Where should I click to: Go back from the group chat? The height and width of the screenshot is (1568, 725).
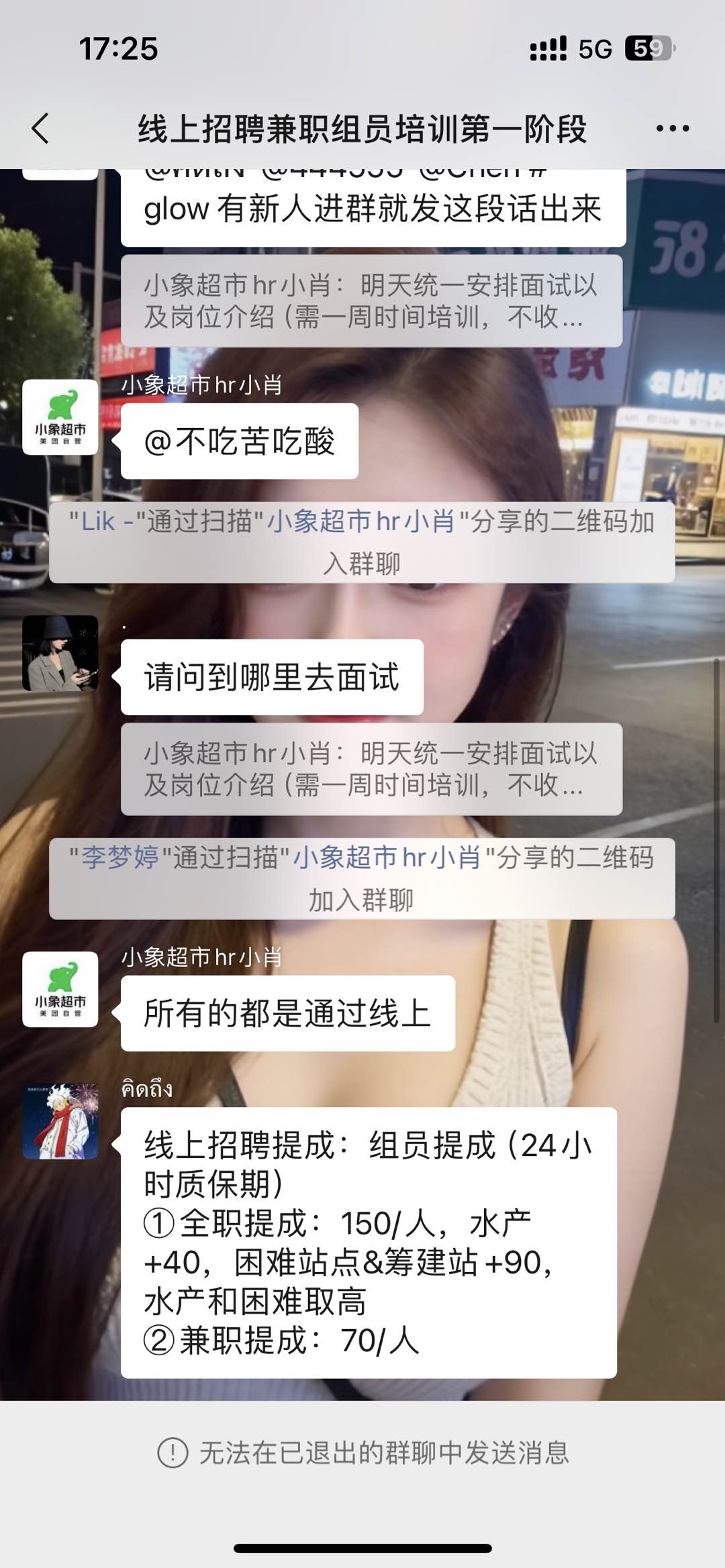point(42,128)
